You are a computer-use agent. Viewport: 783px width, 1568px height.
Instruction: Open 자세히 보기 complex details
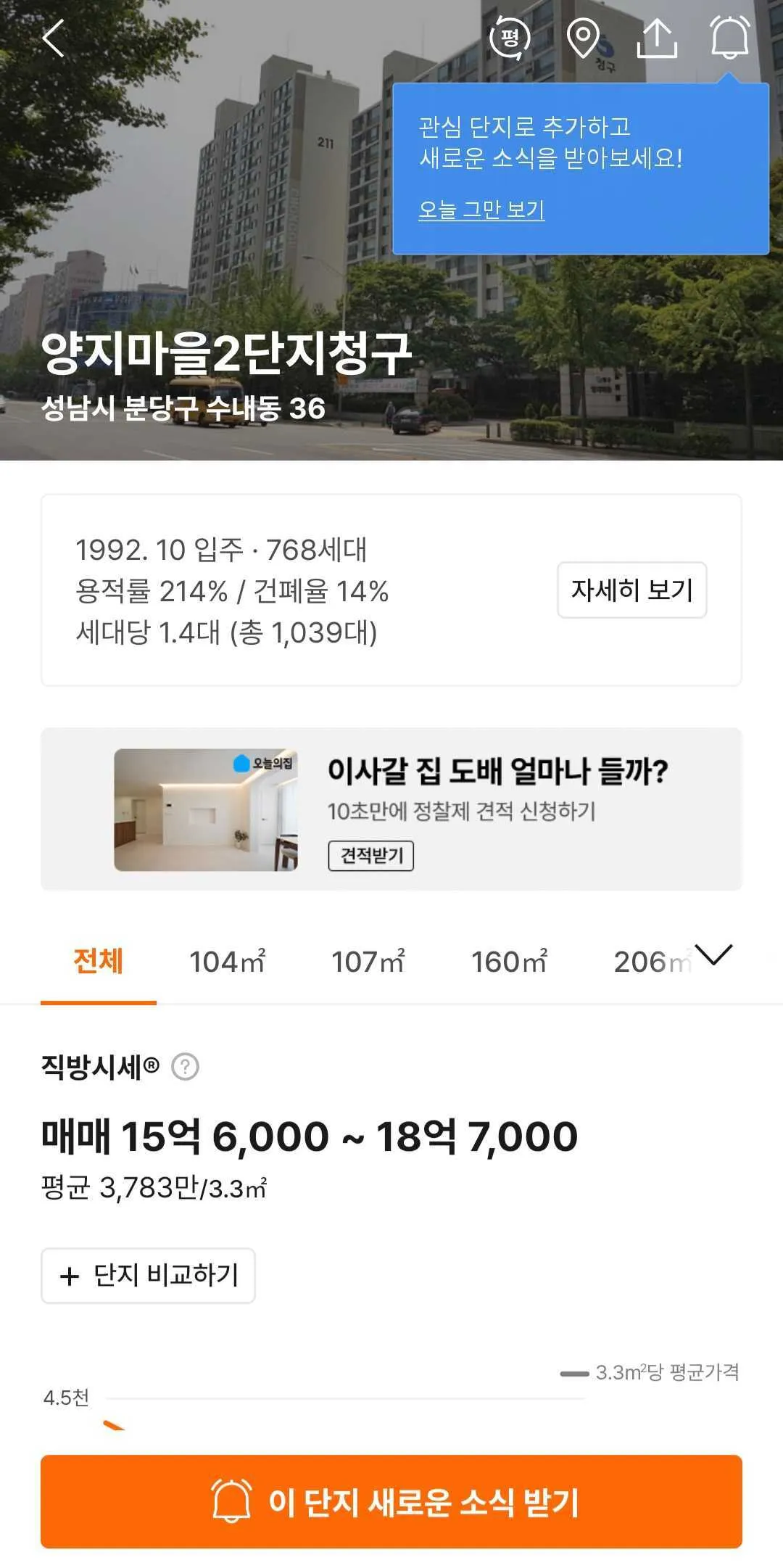pyautogui.click(x=631, y=590)
